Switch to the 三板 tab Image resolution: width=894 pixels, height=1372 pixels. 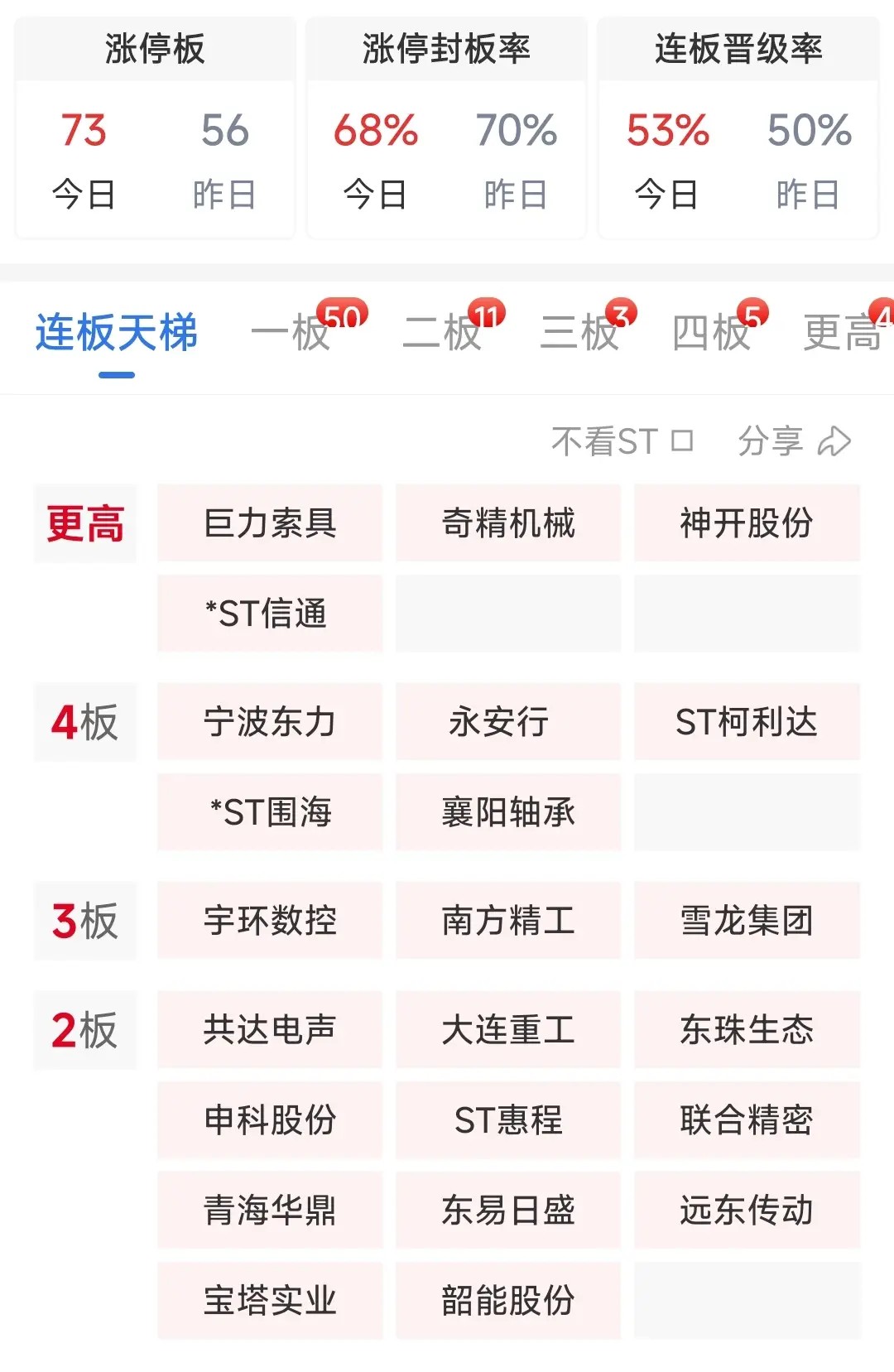tap(579, 333)
